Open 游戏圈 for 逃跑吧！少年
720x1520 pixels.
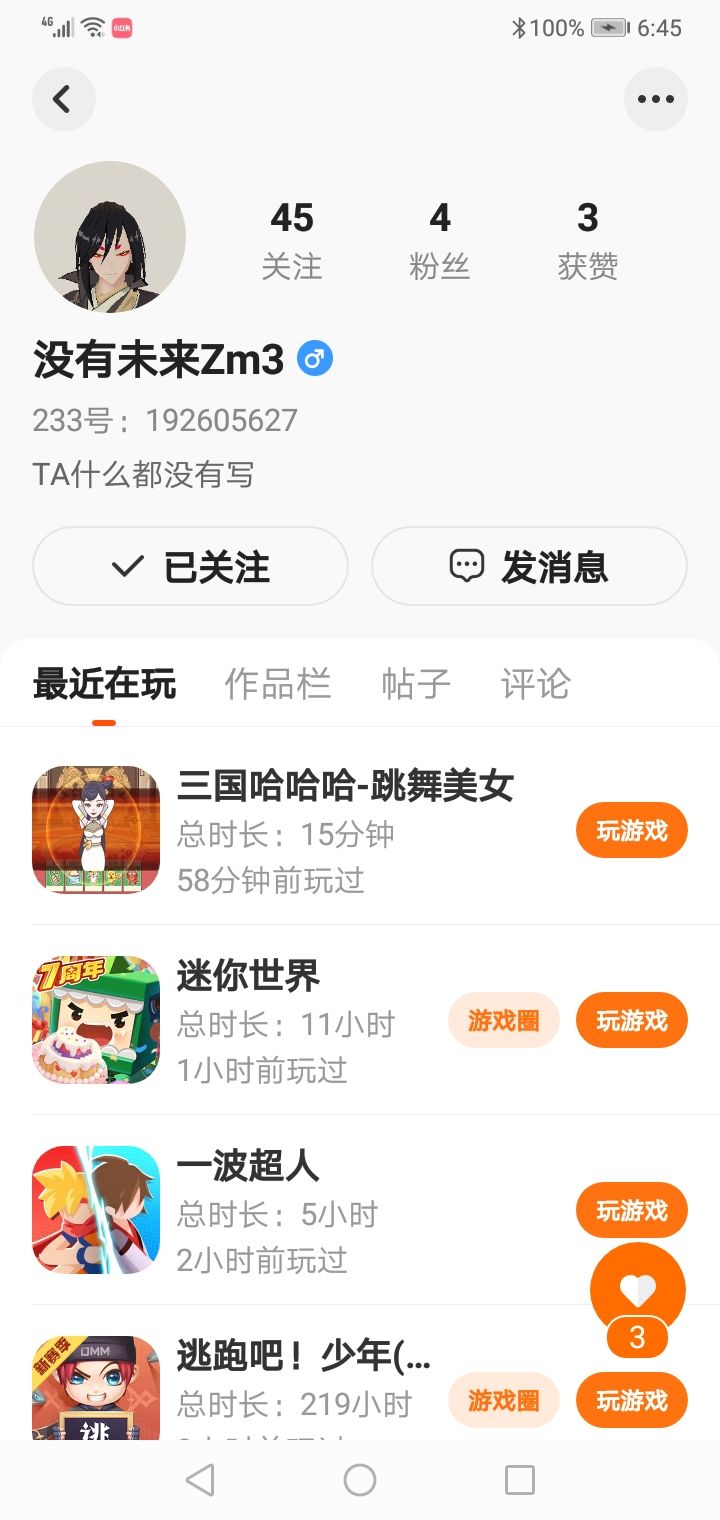coord(503,1400)
